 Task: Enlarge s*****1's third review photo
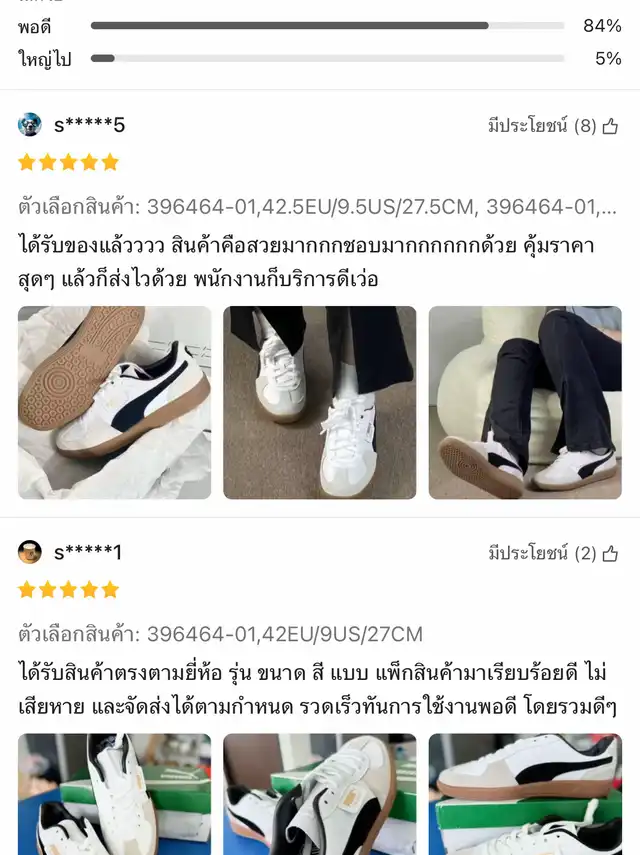click(x=525, y=794)
